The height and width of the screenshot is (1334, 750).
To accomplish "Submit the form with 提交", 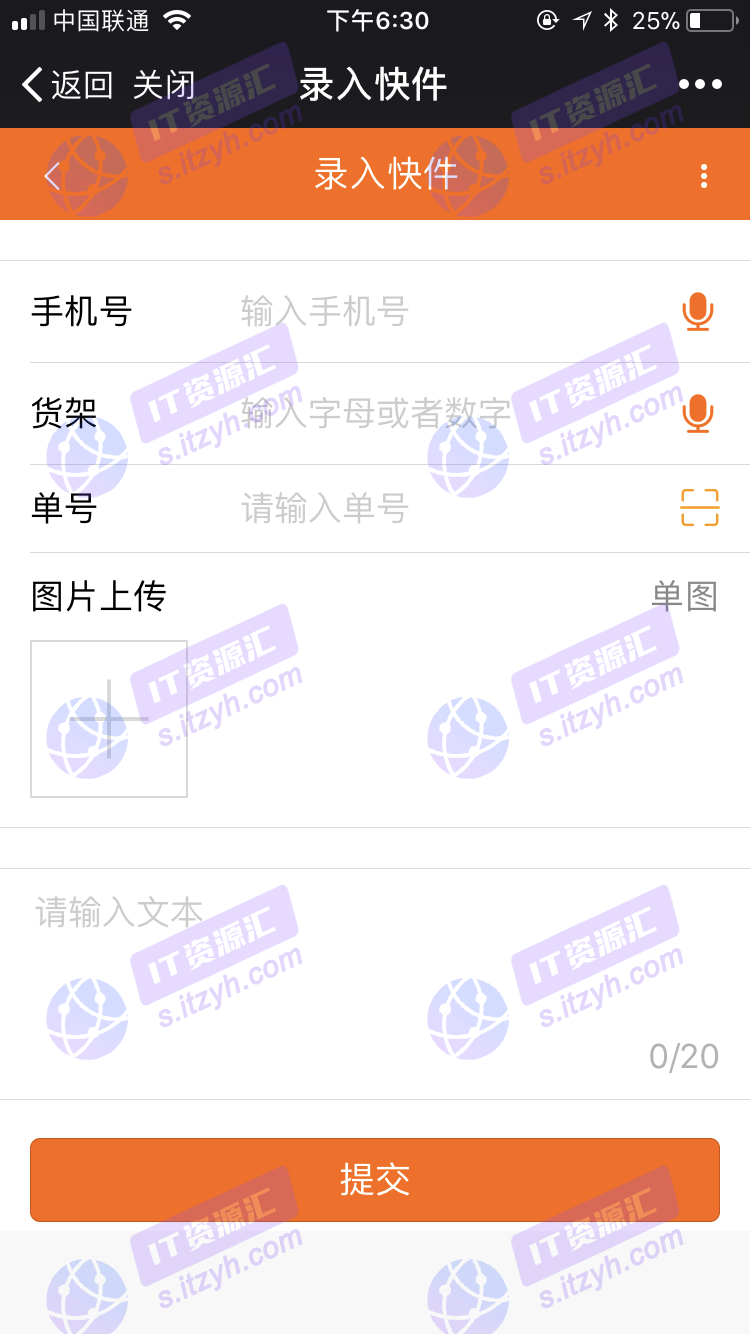I will tap(375, 1180).
